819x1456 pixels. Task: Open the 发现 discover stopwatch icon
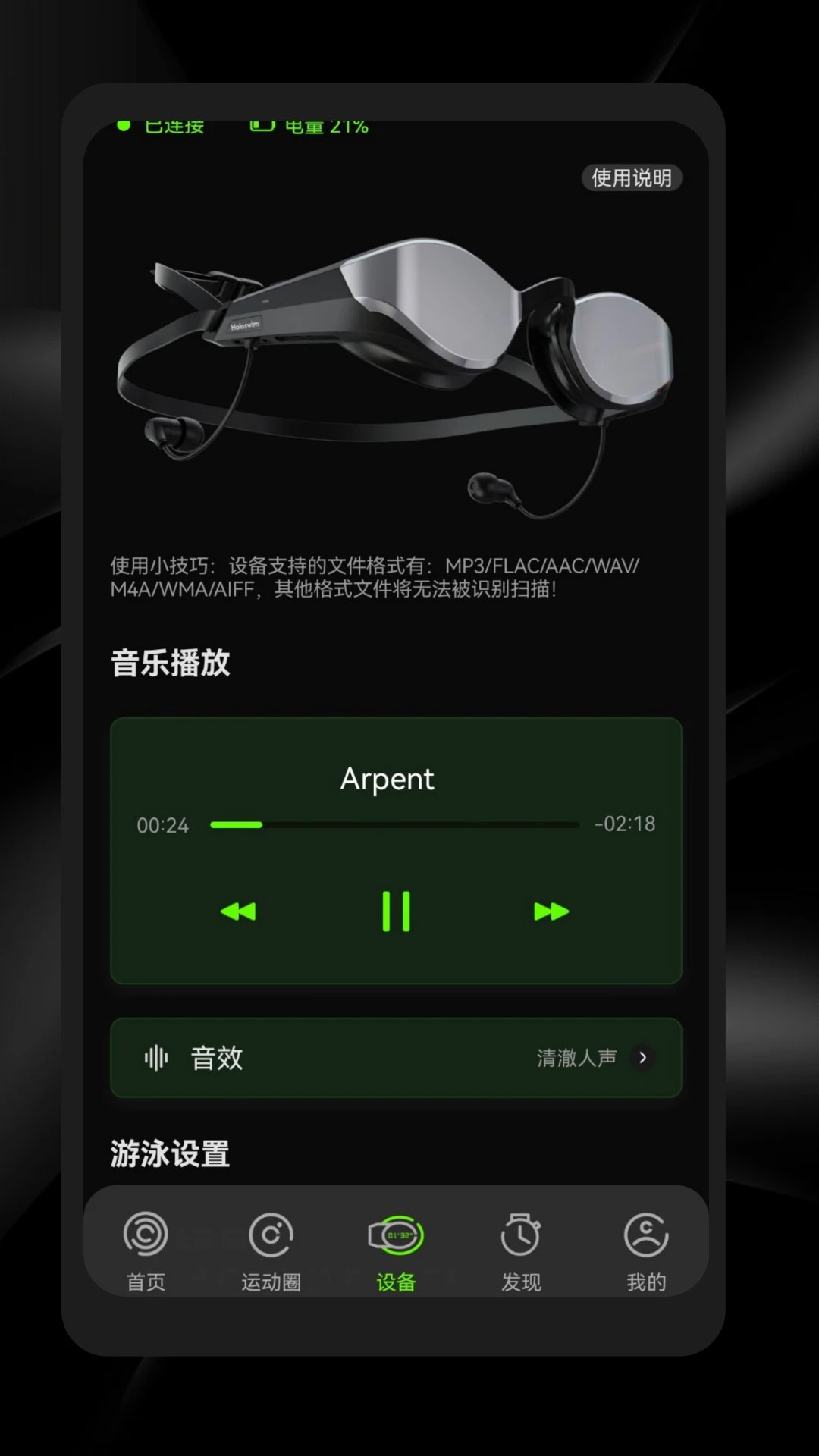point(521,1234)
